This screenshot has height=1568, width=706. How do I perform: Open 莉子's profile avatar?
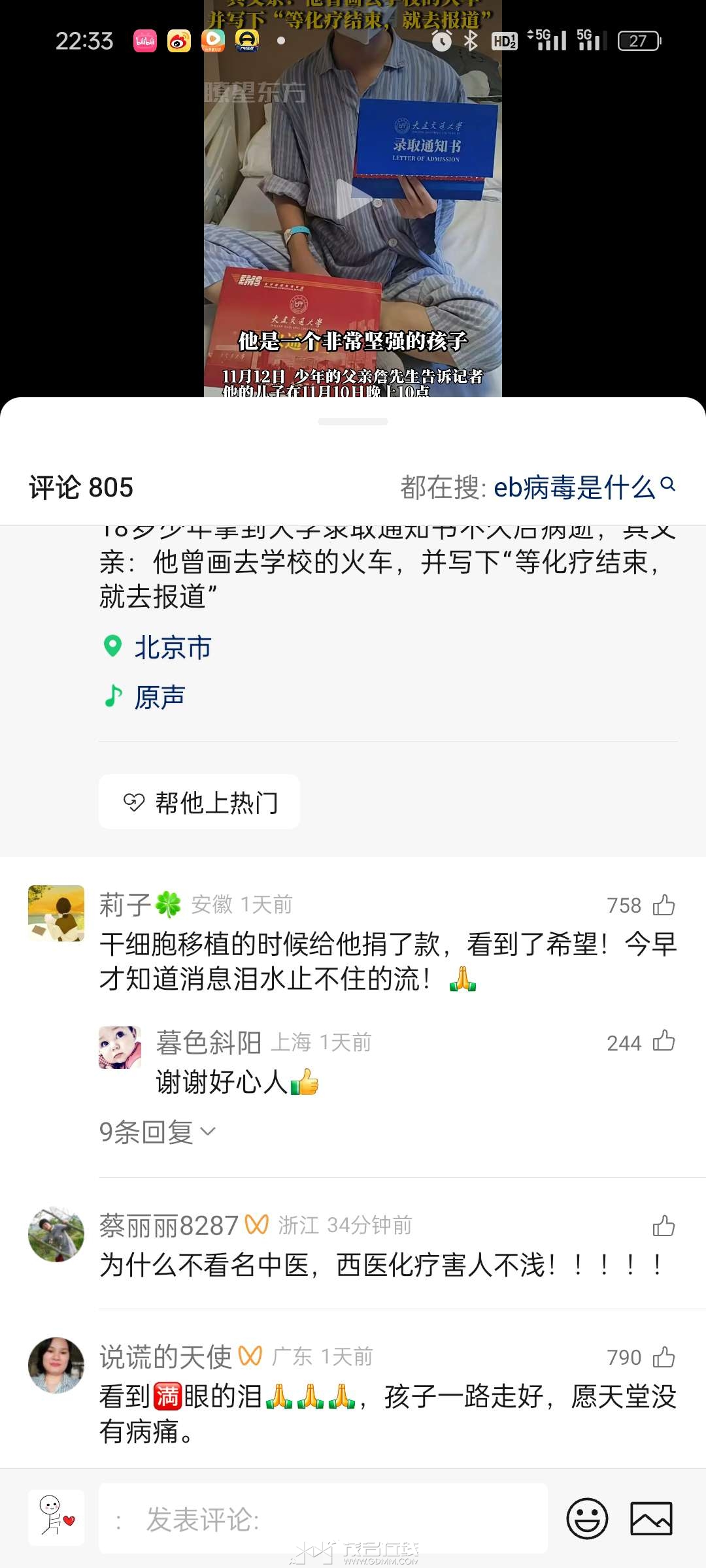point(56,913)
